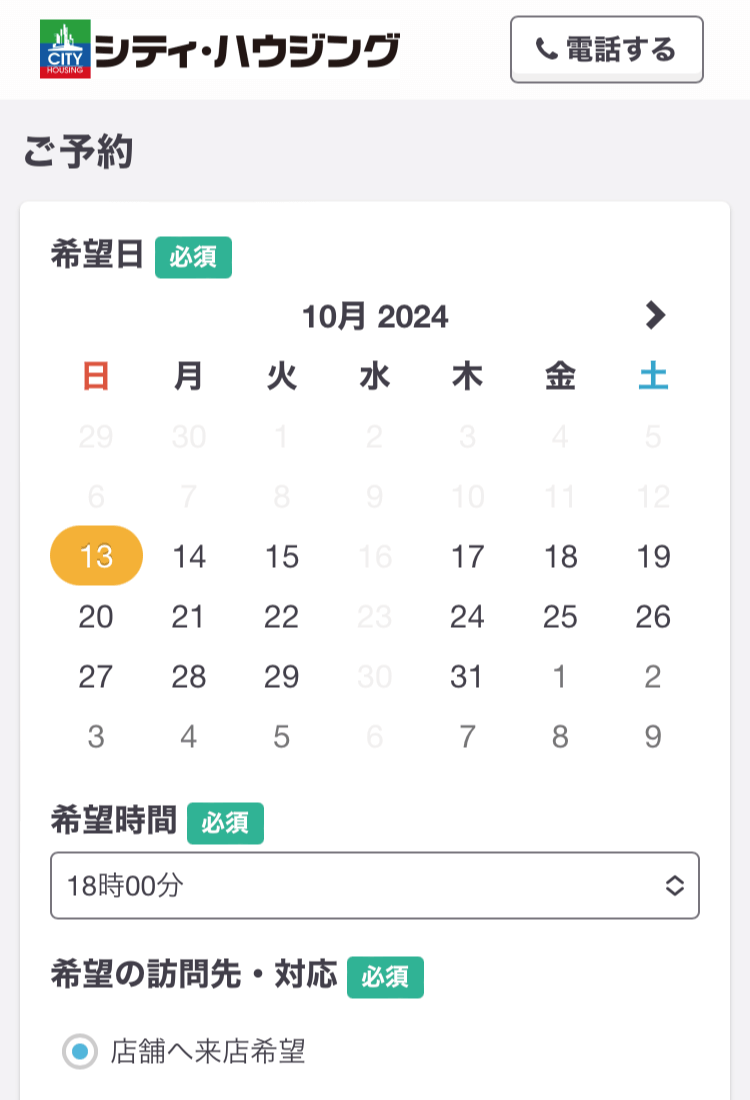Select October 20 on the calendar

(95, 616)
